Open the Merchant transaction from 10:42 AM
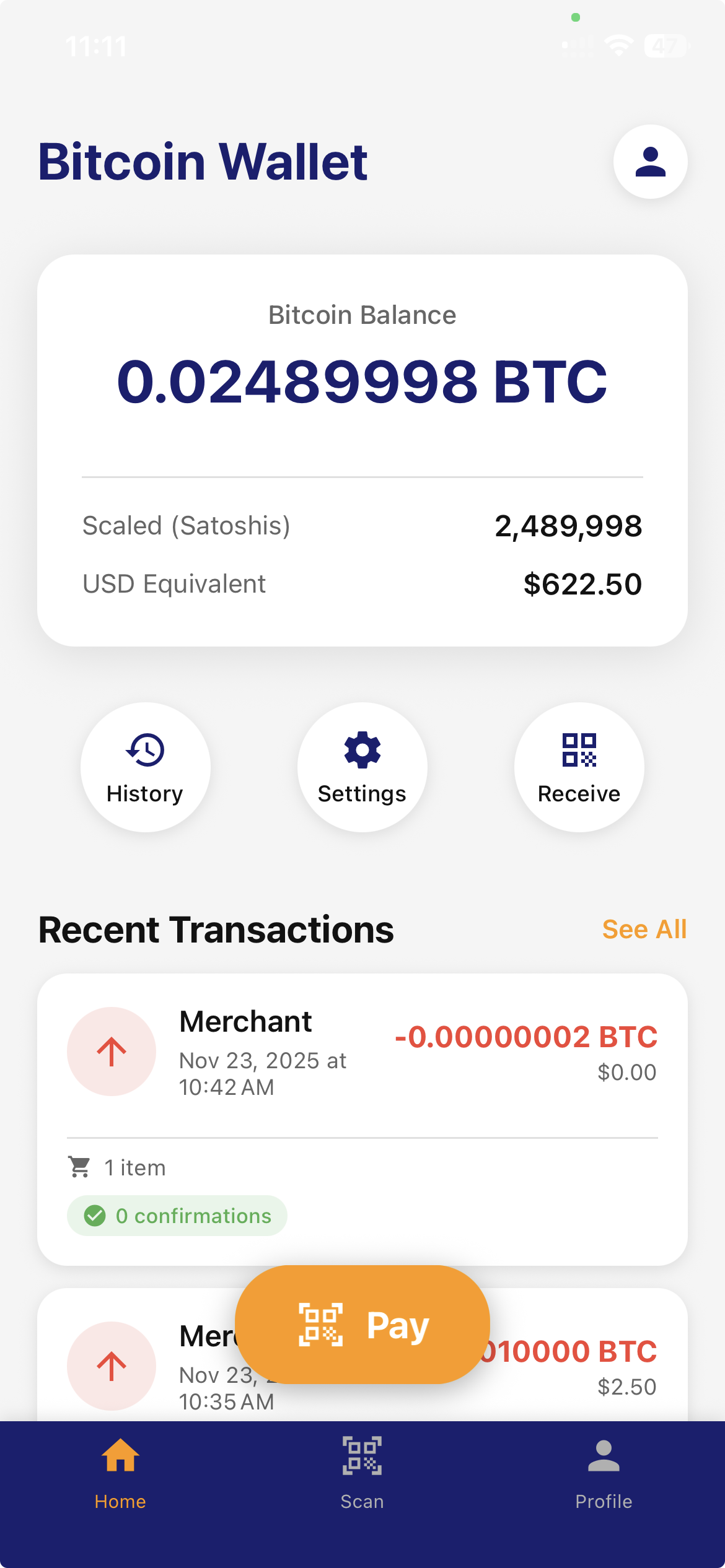The image size is (725, 1568). tap(362, 1090)
